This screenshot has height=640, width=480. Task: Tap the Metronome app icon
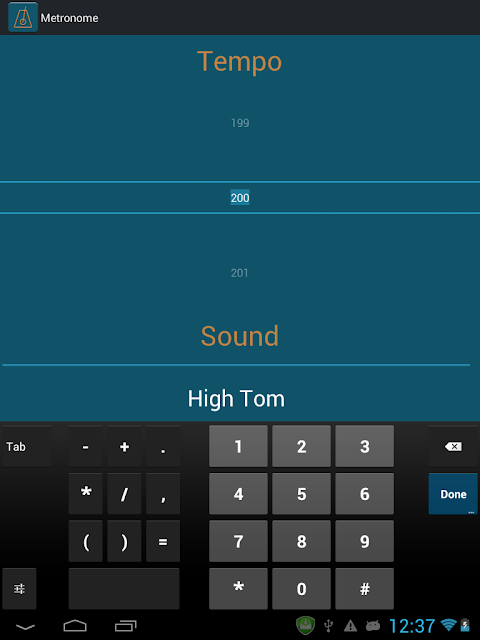coord(23,17)
